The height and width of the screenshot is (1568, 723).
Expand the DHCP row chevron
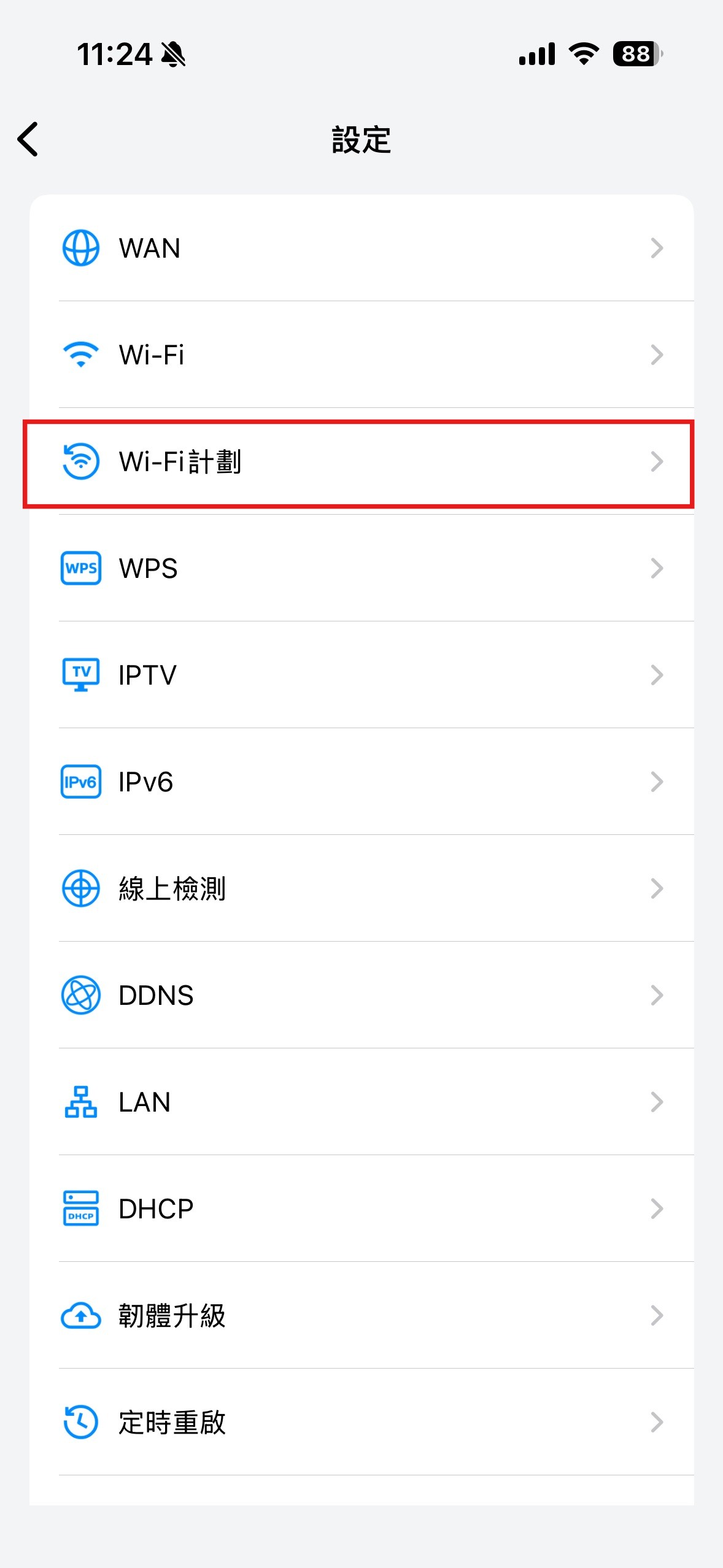tap(658, 1209)
